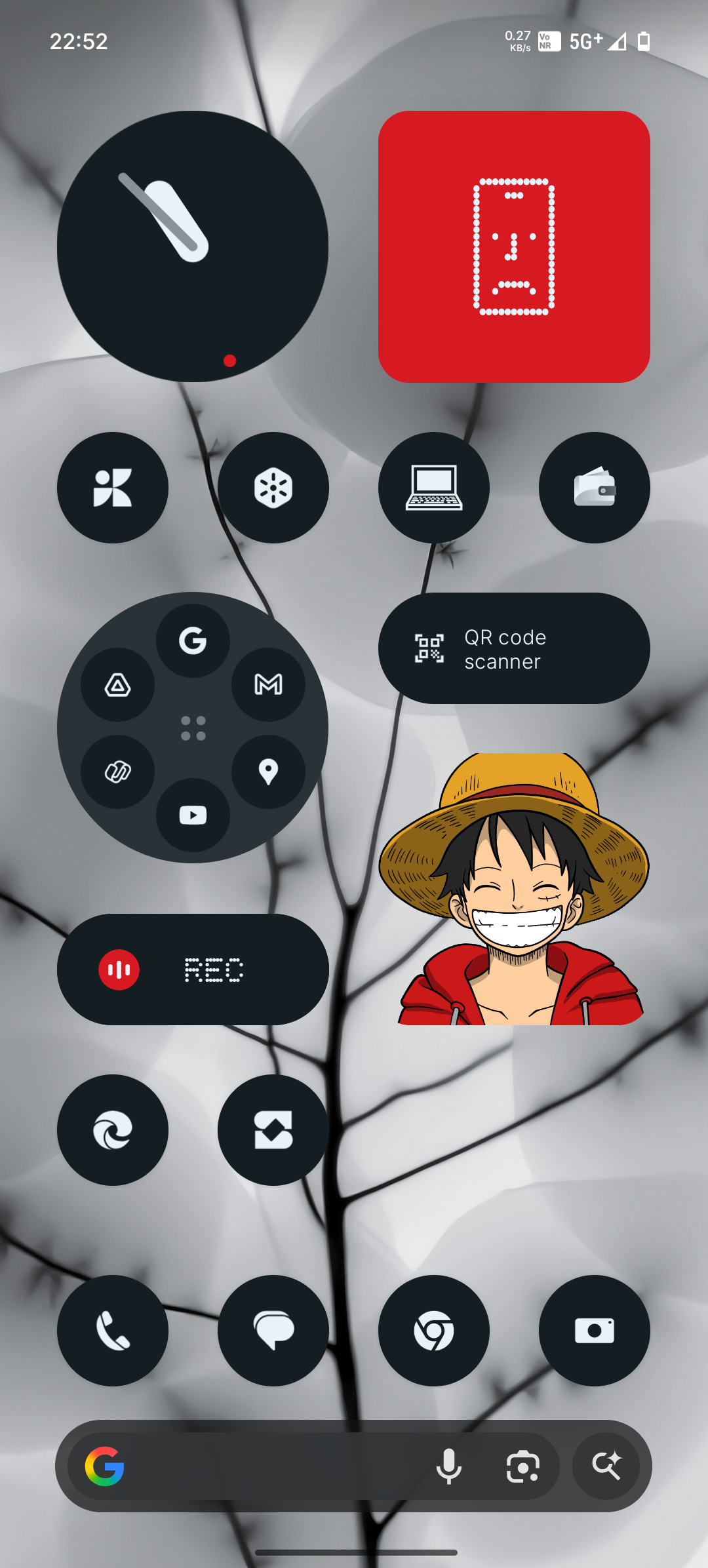Image resolution: width=708 pixels, height=1568 pixels.
Task: Launch the QR code scanner
Action: pos(514,648)
